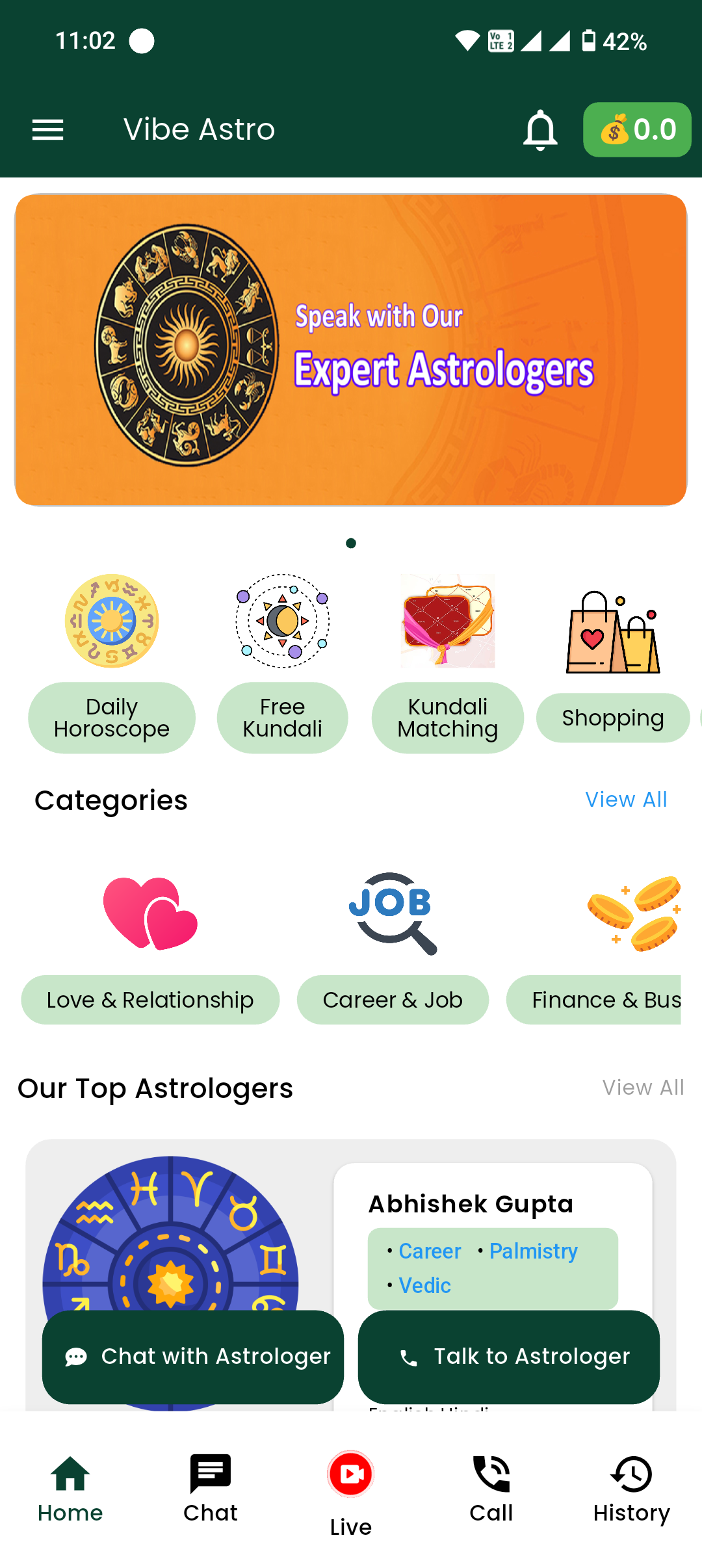View all top astrologers
The width and height of the screenshot is (702, 1568).
point(642,1088)
